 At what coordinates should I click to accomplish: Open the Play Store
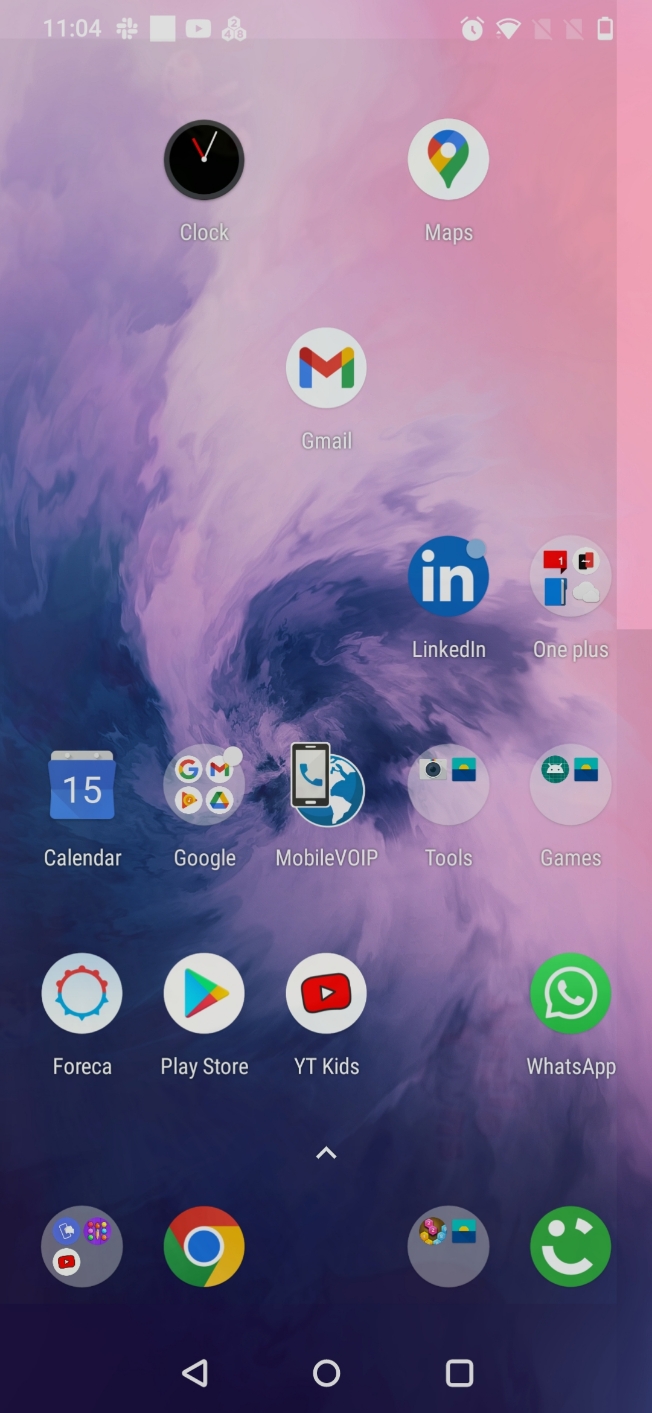[204, 994]
